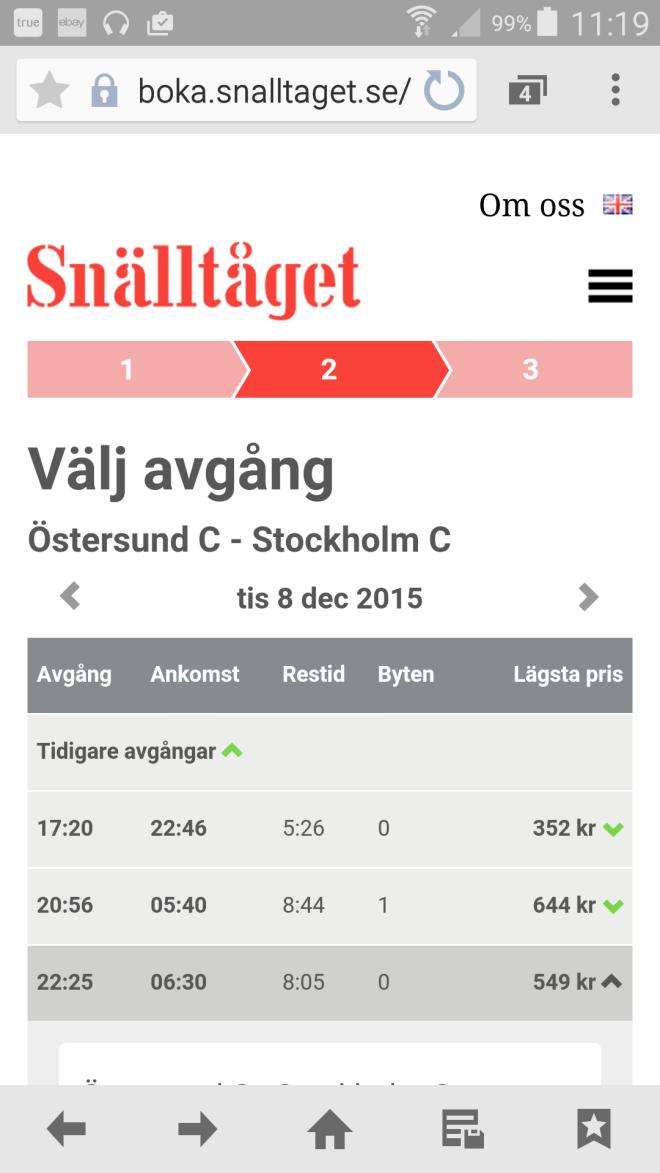The width and height of the screenshot is (660, 1173).
Task: Show departures for the previous day
Action: point(70,597)
